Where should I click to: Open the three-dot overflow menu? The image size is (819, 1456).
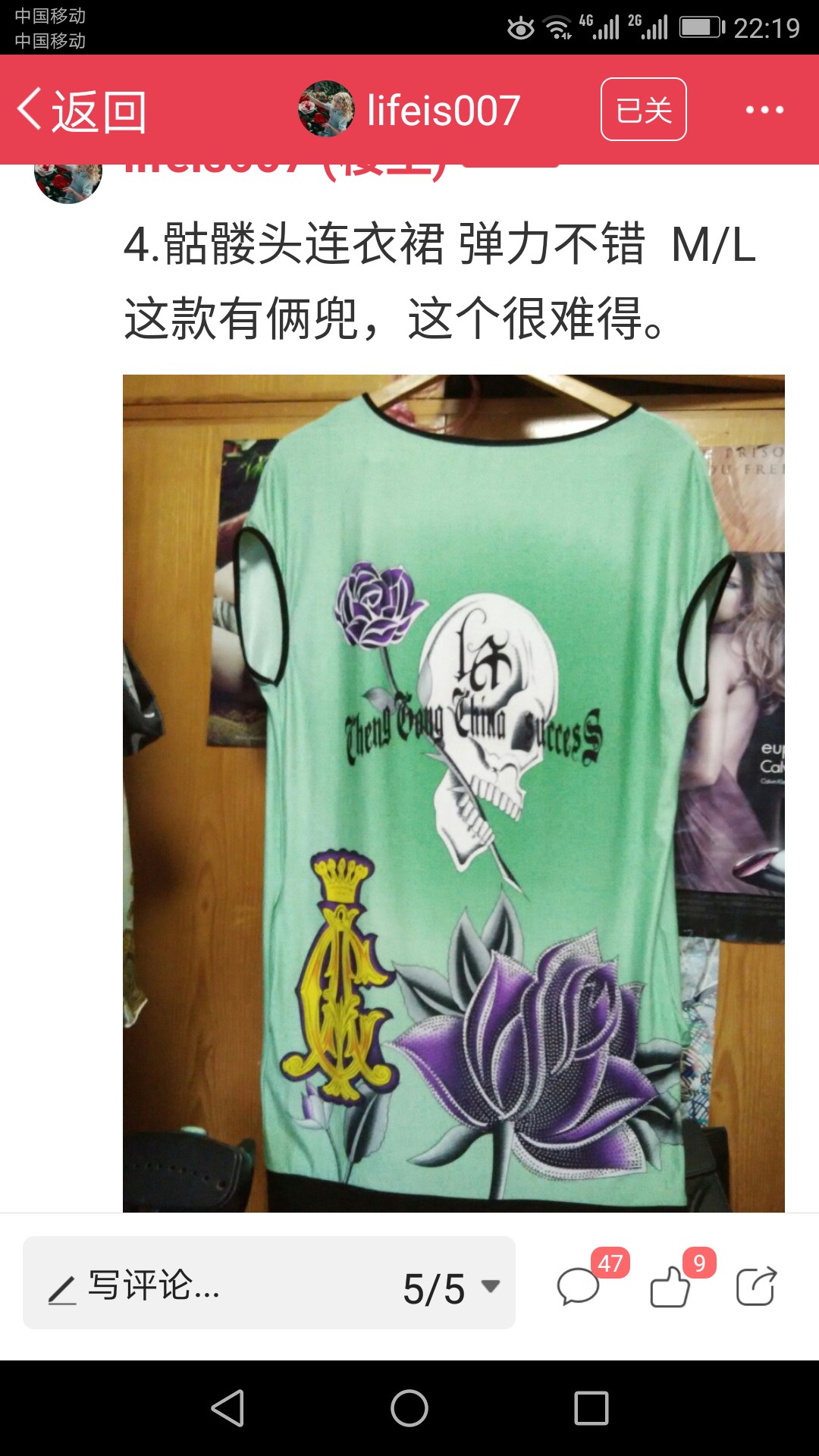pyautogui.click(x=764, y=110)
